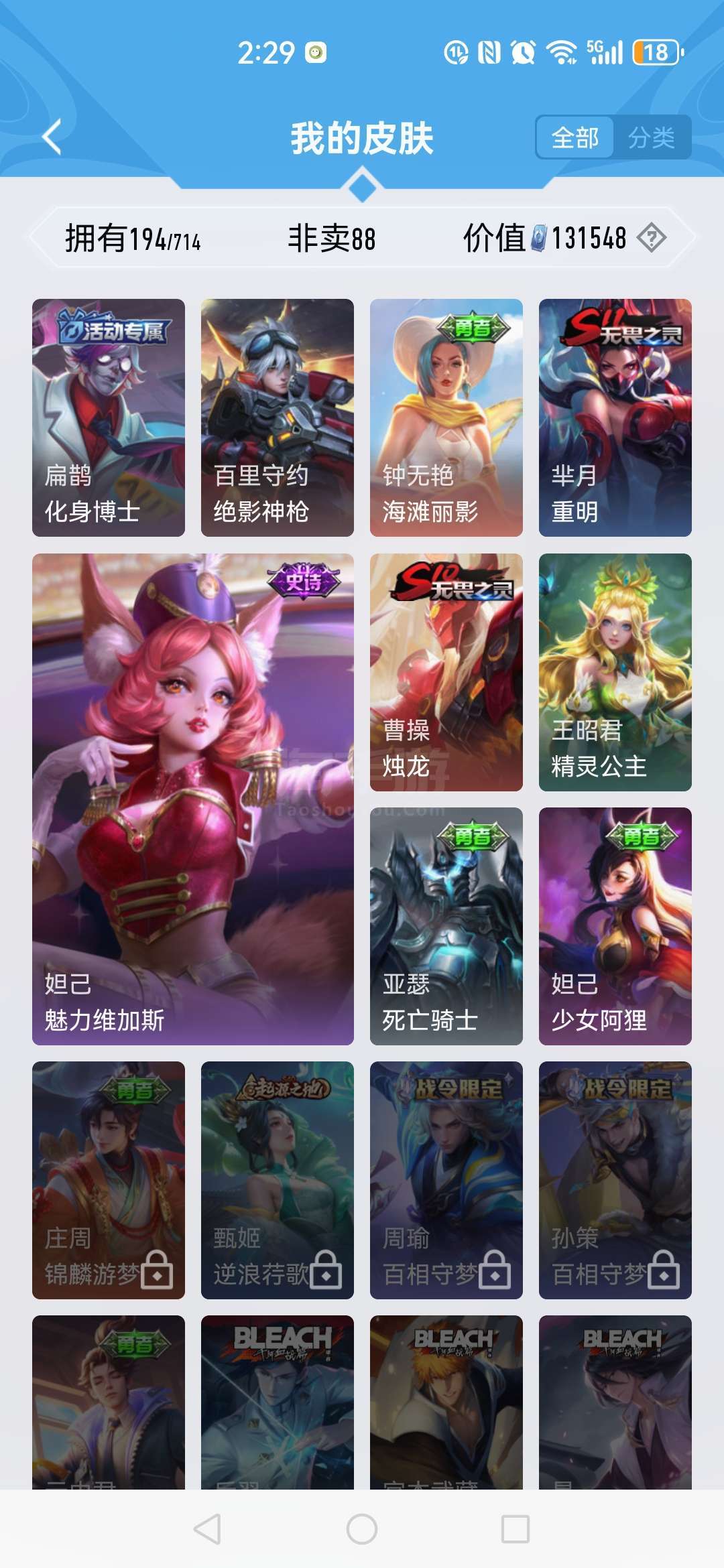Open the system recent apps button
The width and height of the screenshot is (724, 1568).
(x=516, y=1529)
